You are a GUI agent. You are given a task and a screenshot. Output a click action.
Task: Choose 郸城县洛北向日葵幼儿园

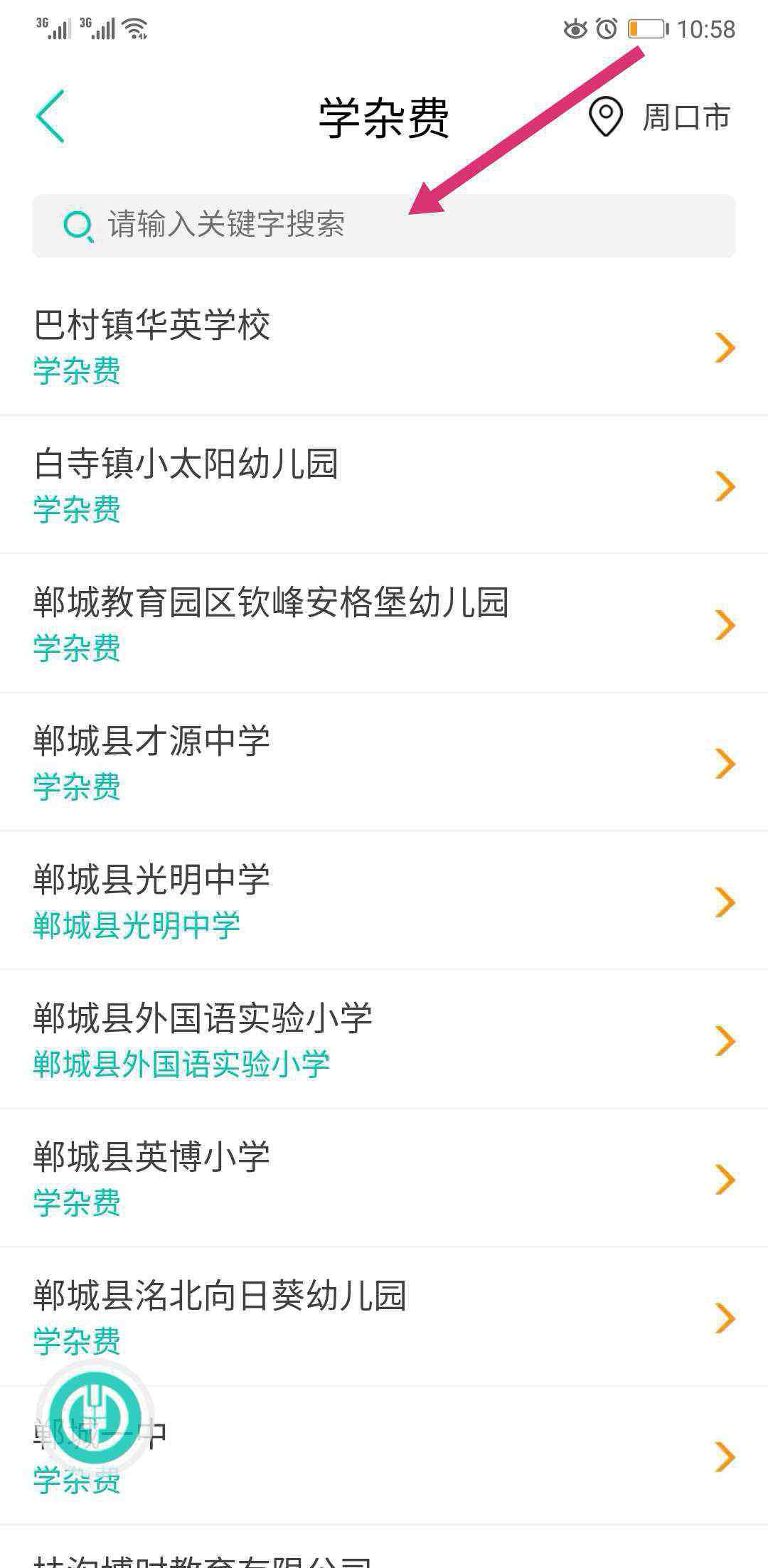384,1317
